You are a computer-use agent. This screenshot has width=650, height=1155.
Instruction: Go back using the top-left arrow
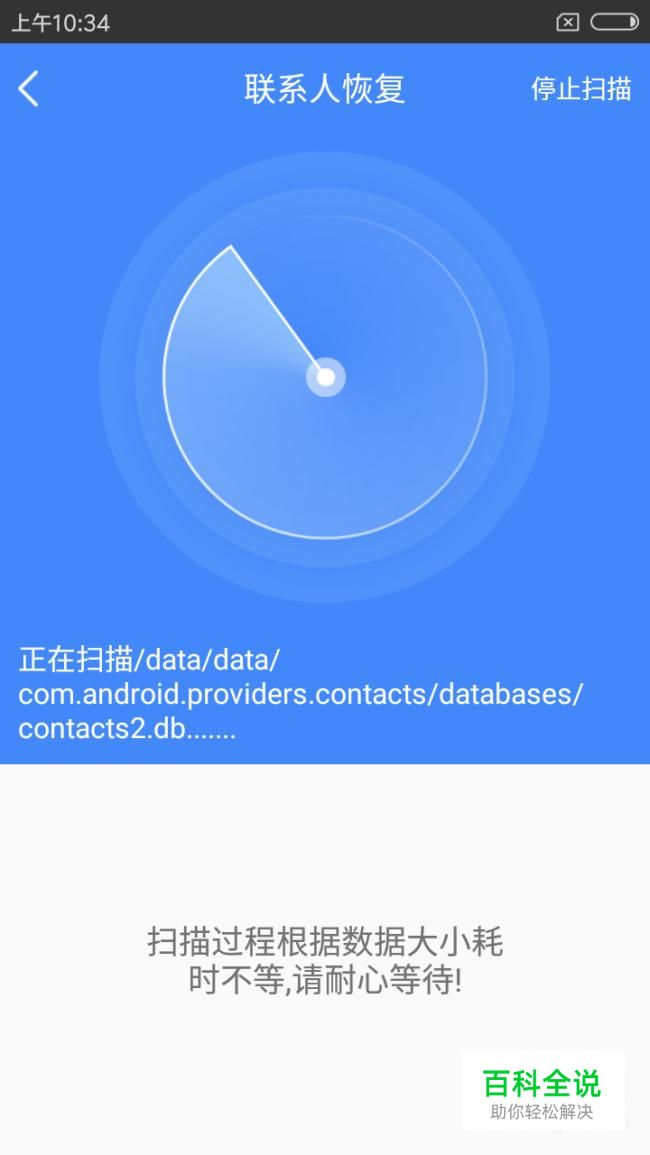(x=28, y=89)
